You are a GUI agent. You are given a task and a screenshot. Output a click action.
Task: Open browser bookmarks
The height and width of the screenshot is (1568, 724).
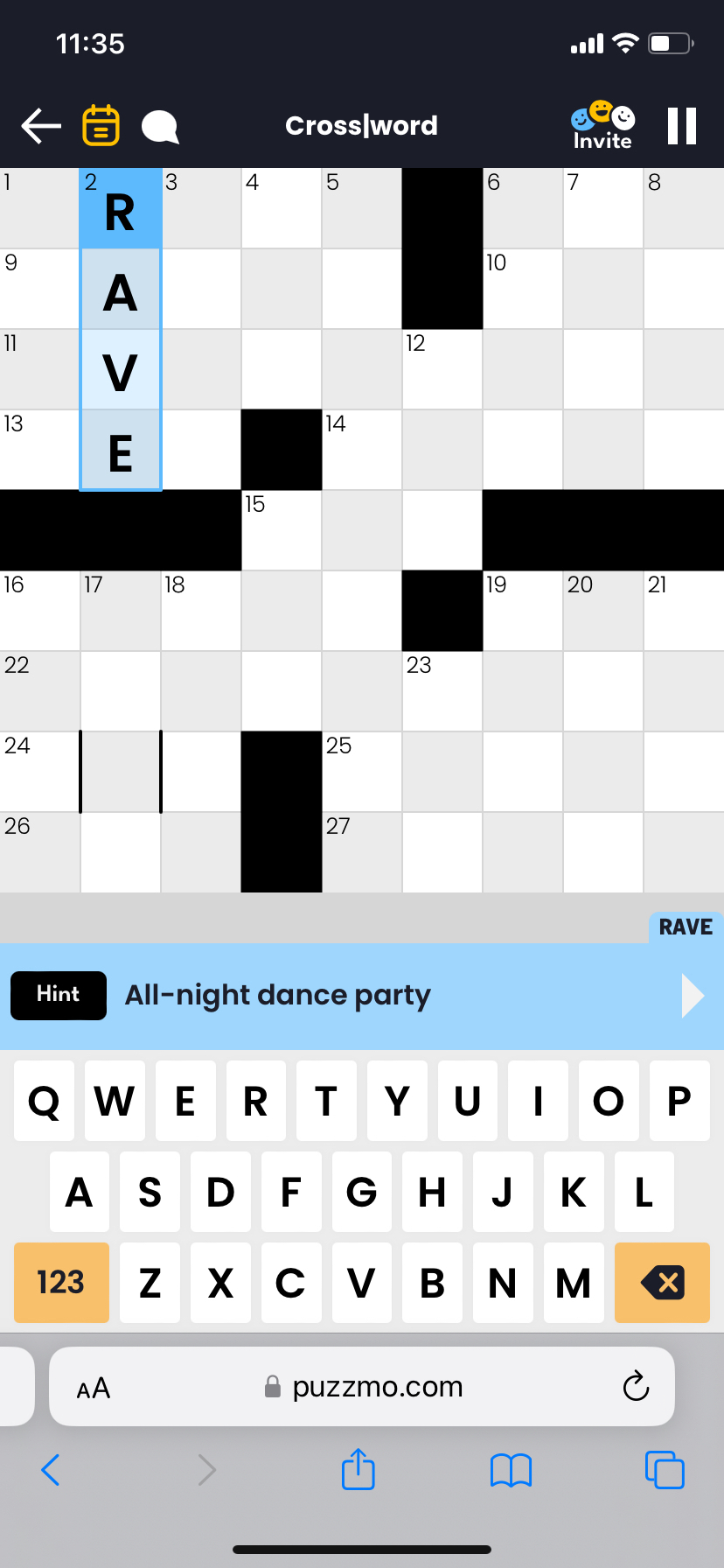click(x=512, y=1470)
